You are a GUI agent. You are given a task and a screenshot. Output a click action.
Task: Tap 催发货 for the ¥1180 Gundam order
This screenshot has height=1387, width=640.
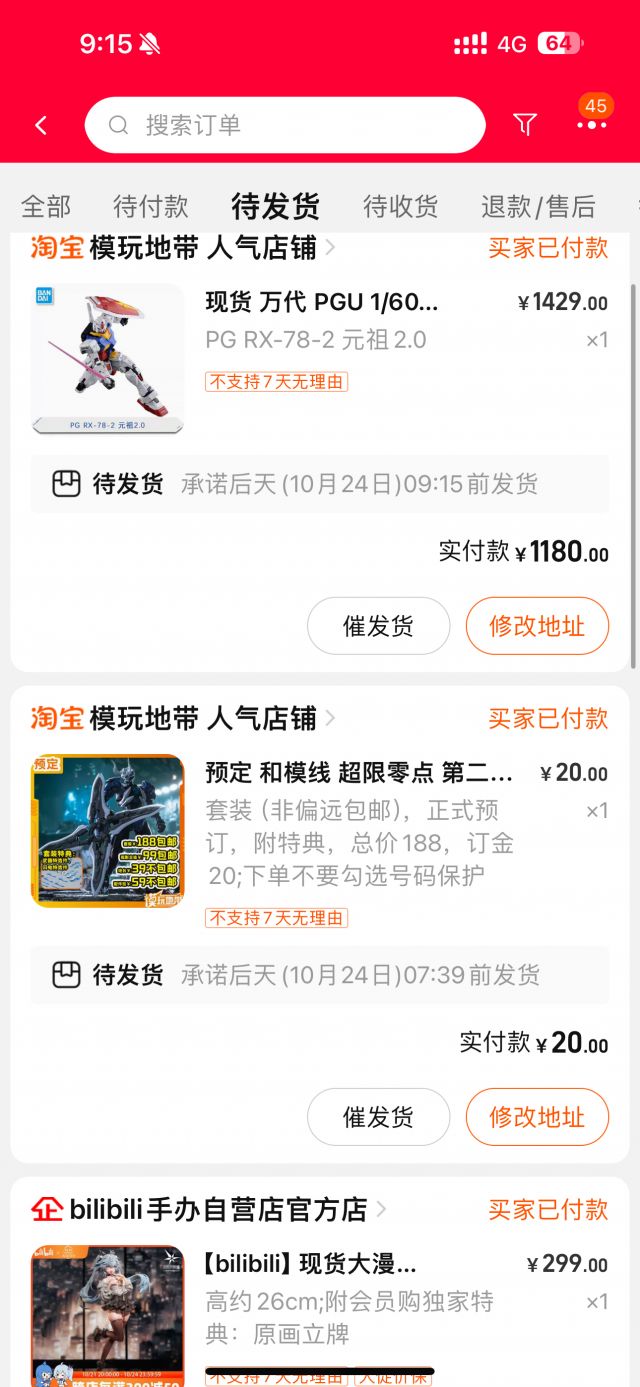[x=378, y=626]
